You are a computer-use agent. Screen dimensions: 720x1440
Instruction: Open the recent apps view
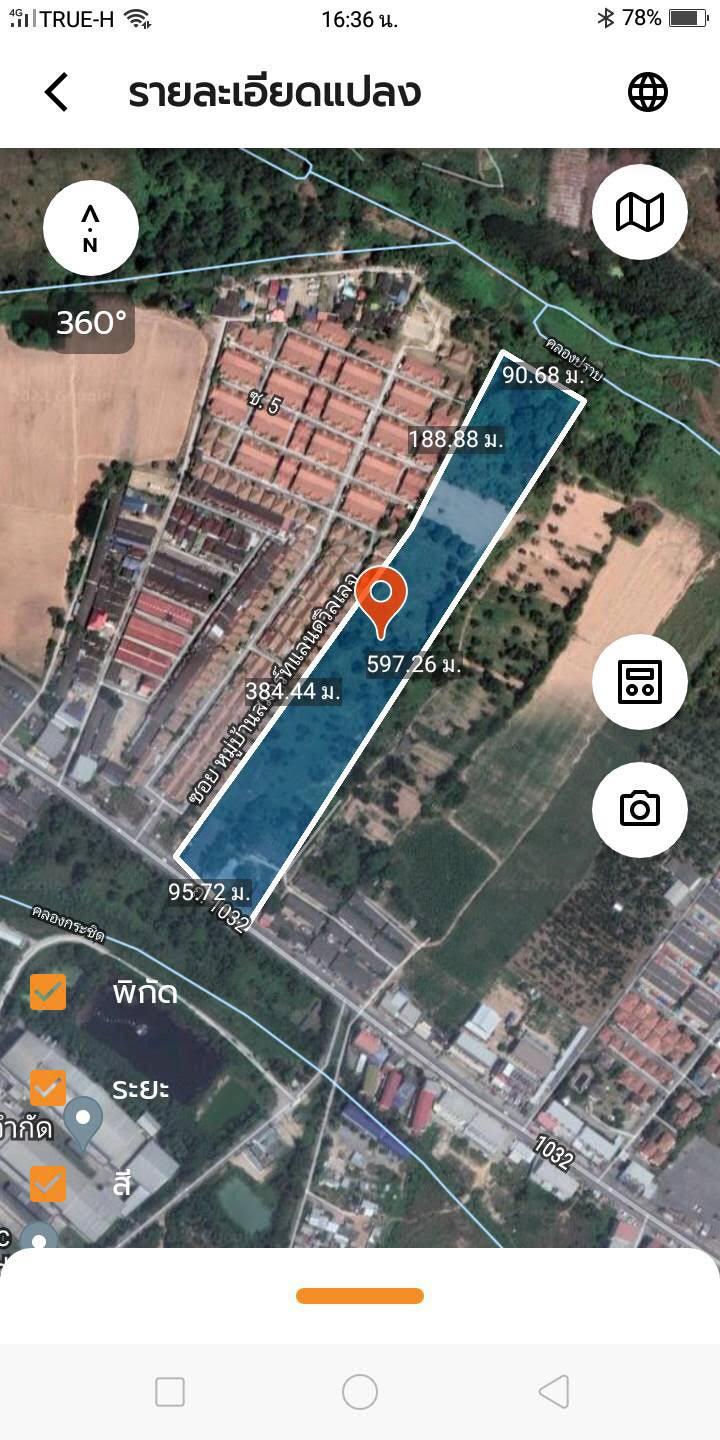[170, 1392]
